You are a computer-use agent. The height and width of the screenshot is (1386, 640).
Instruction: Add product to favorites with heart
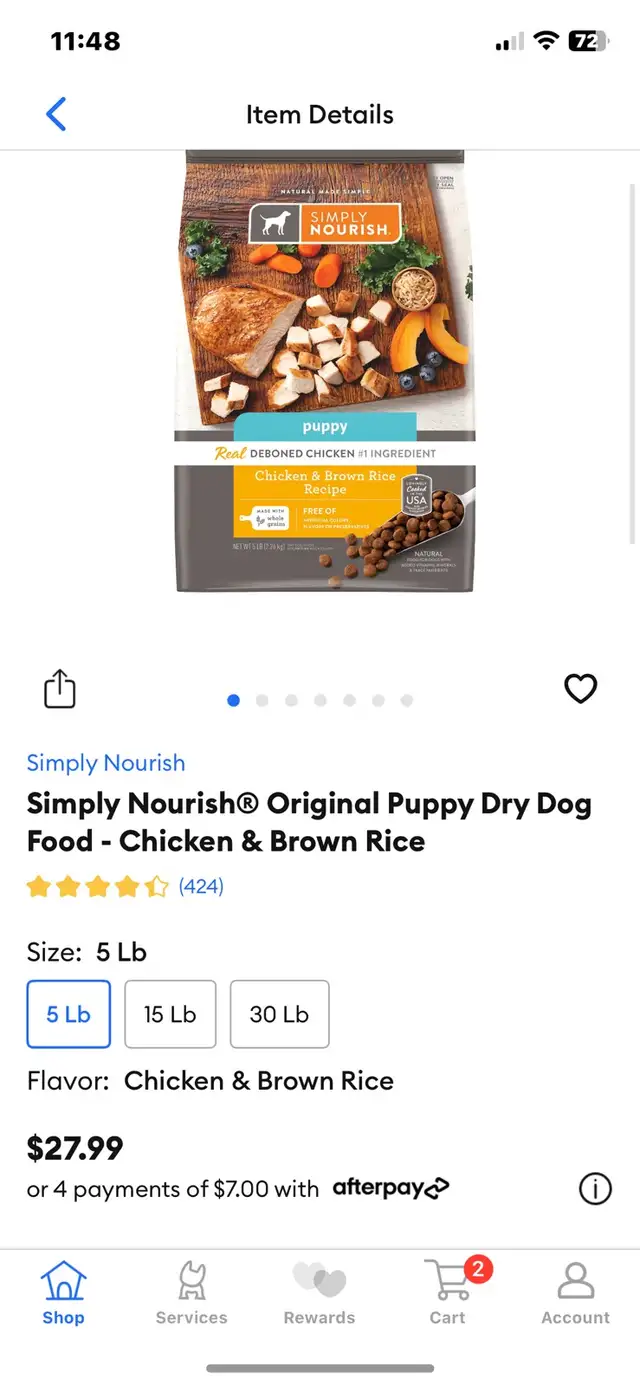(580, 688)
